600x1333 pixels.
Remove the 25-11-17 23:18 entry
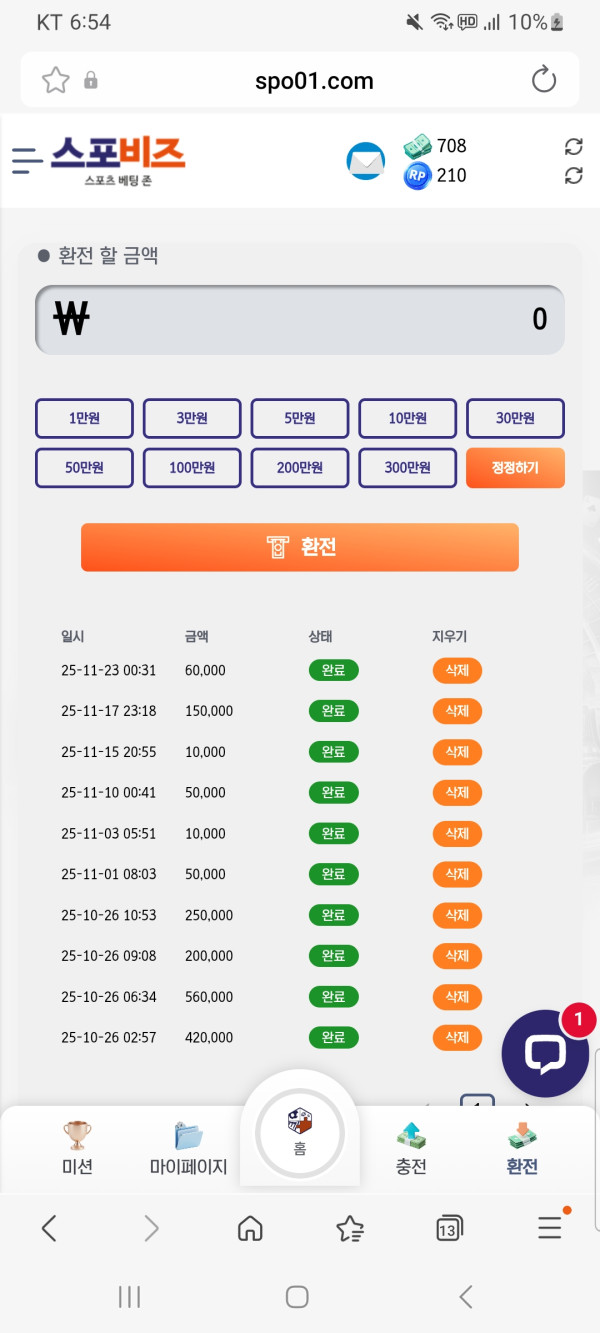point(457,711)
